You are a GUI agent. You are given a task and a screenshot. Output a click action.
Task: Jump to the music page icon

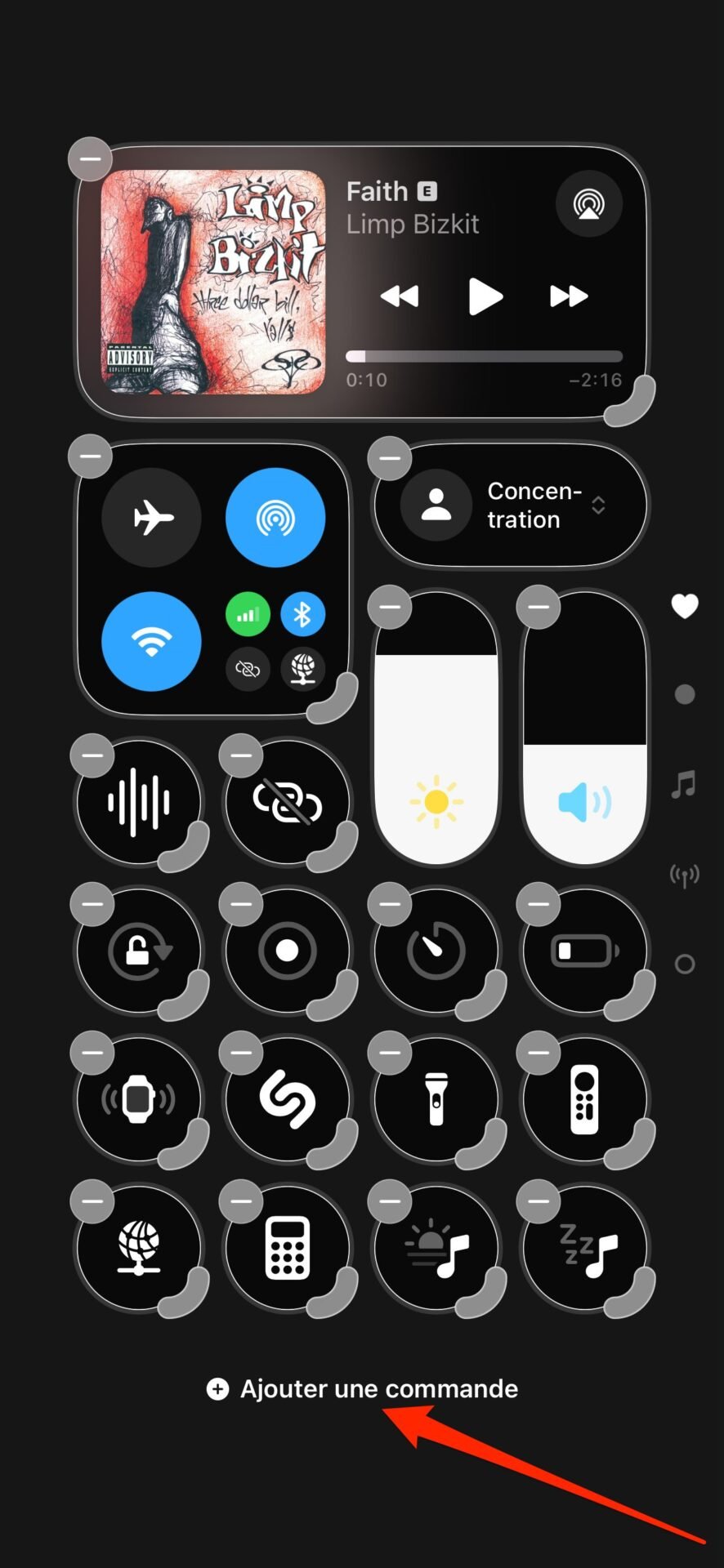684,784
